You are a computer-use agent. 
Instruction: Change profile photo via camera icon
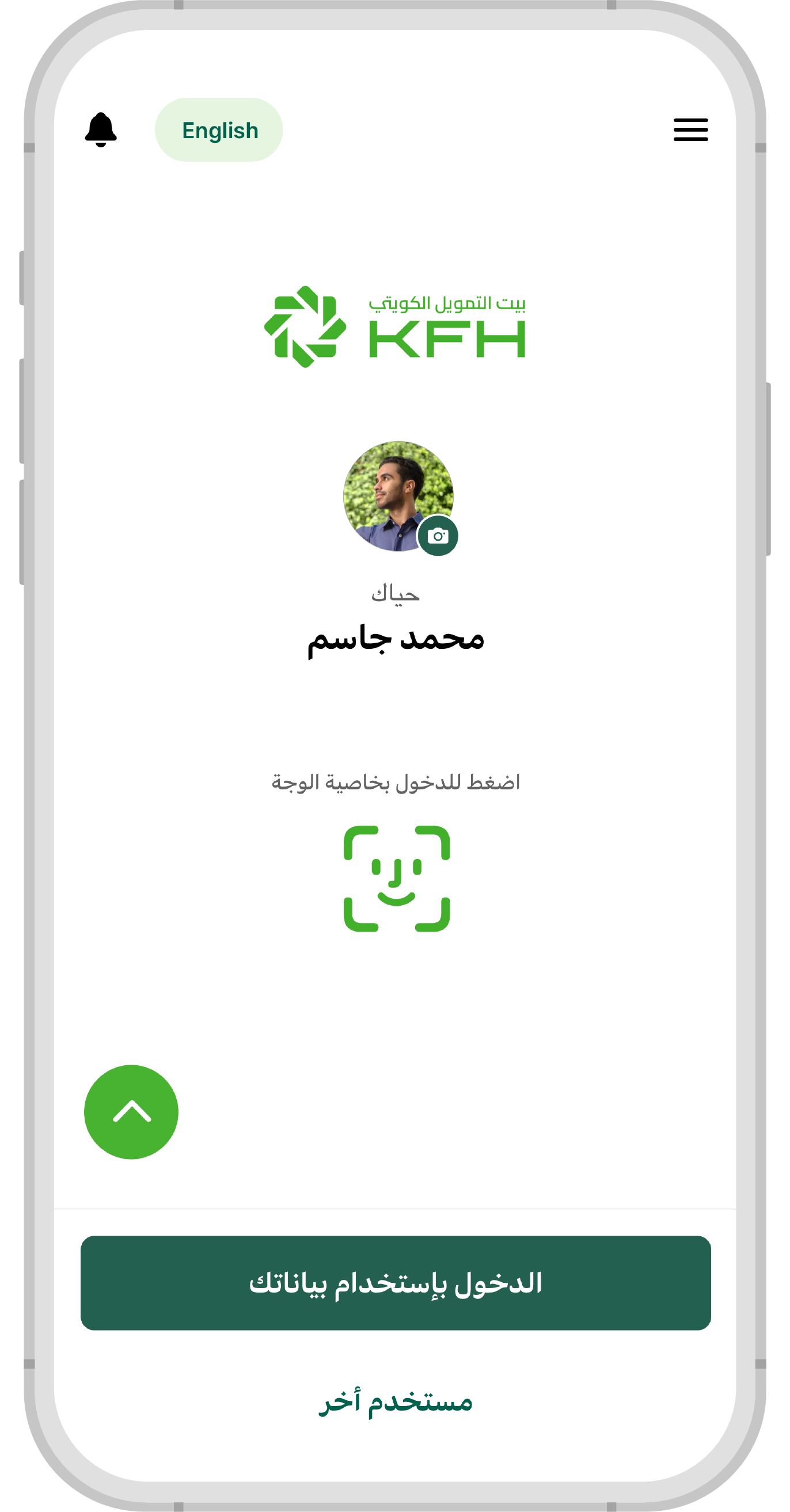pos(438,535)
